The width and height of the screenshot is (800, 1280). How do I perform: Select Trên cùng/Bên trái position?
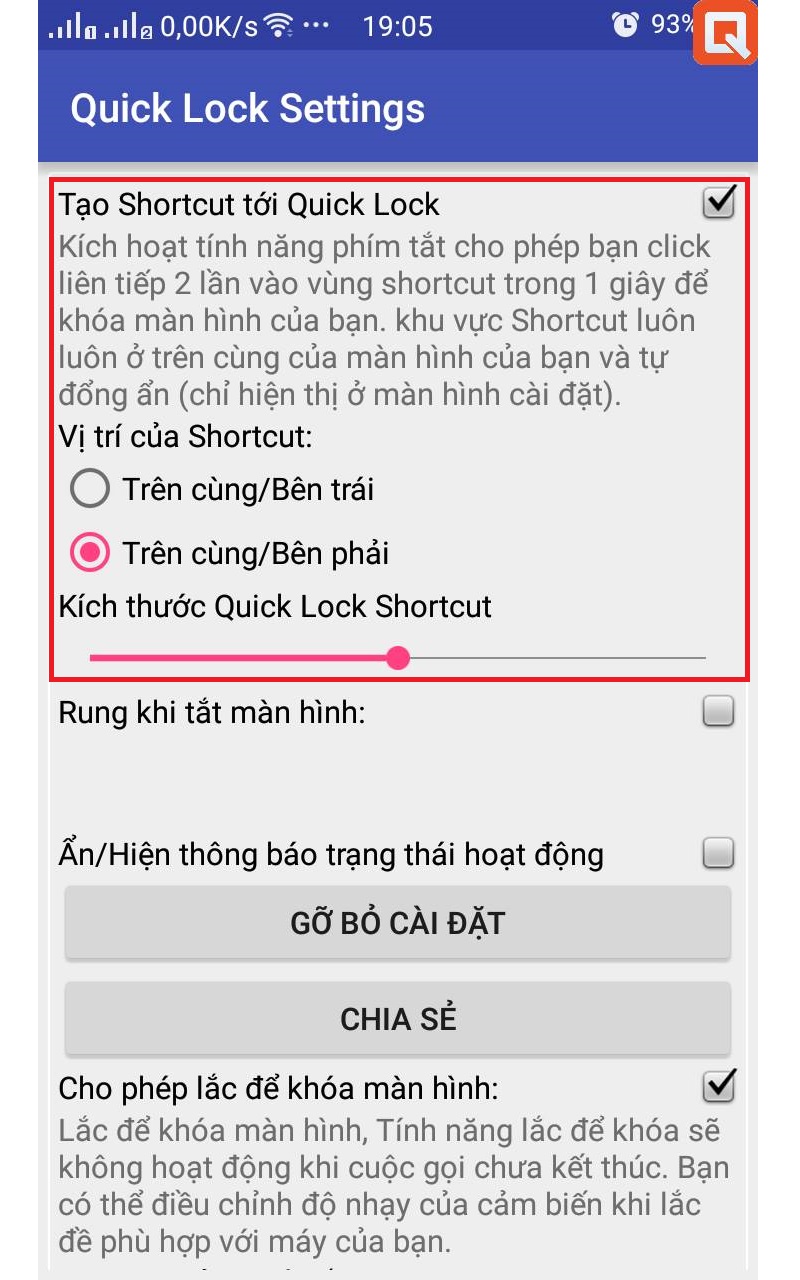(x=90, y=490)
